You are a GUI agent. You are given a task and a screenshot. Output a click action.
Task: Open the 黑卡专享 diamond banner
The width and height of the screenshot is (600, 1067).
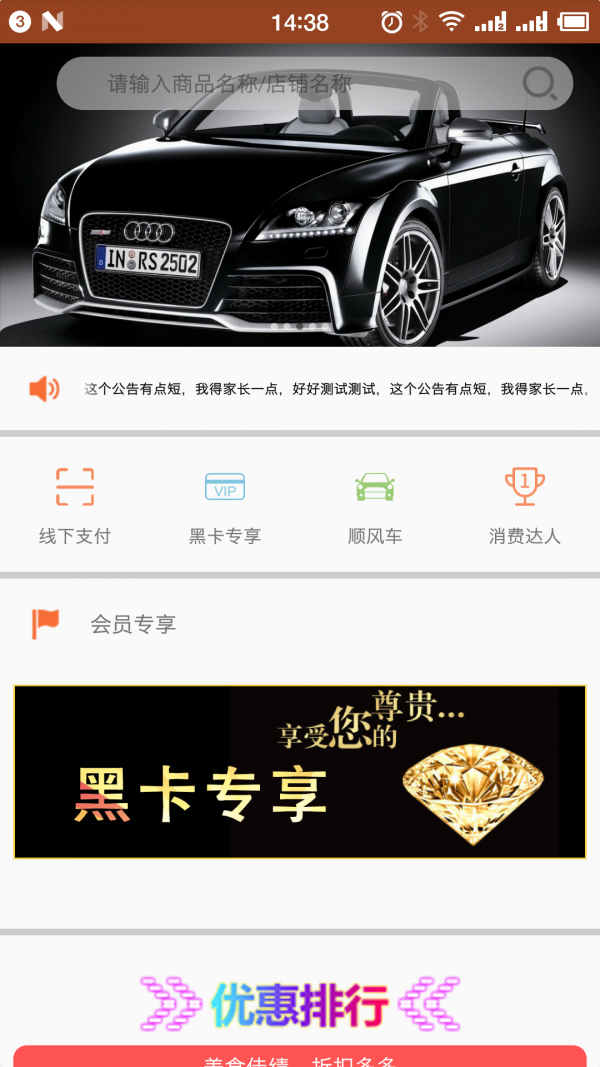(x=300, y=772)
